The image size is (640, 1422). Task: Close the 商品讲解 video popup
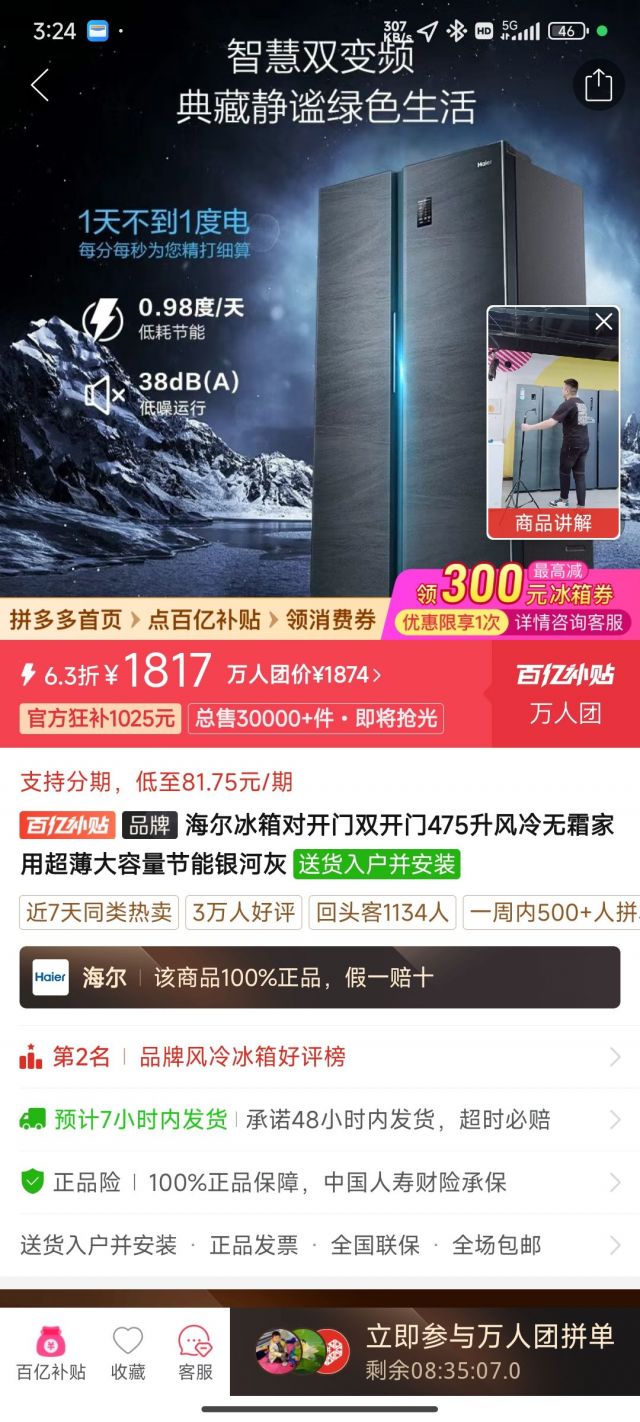pyautogui.click(x=603, y=322)
